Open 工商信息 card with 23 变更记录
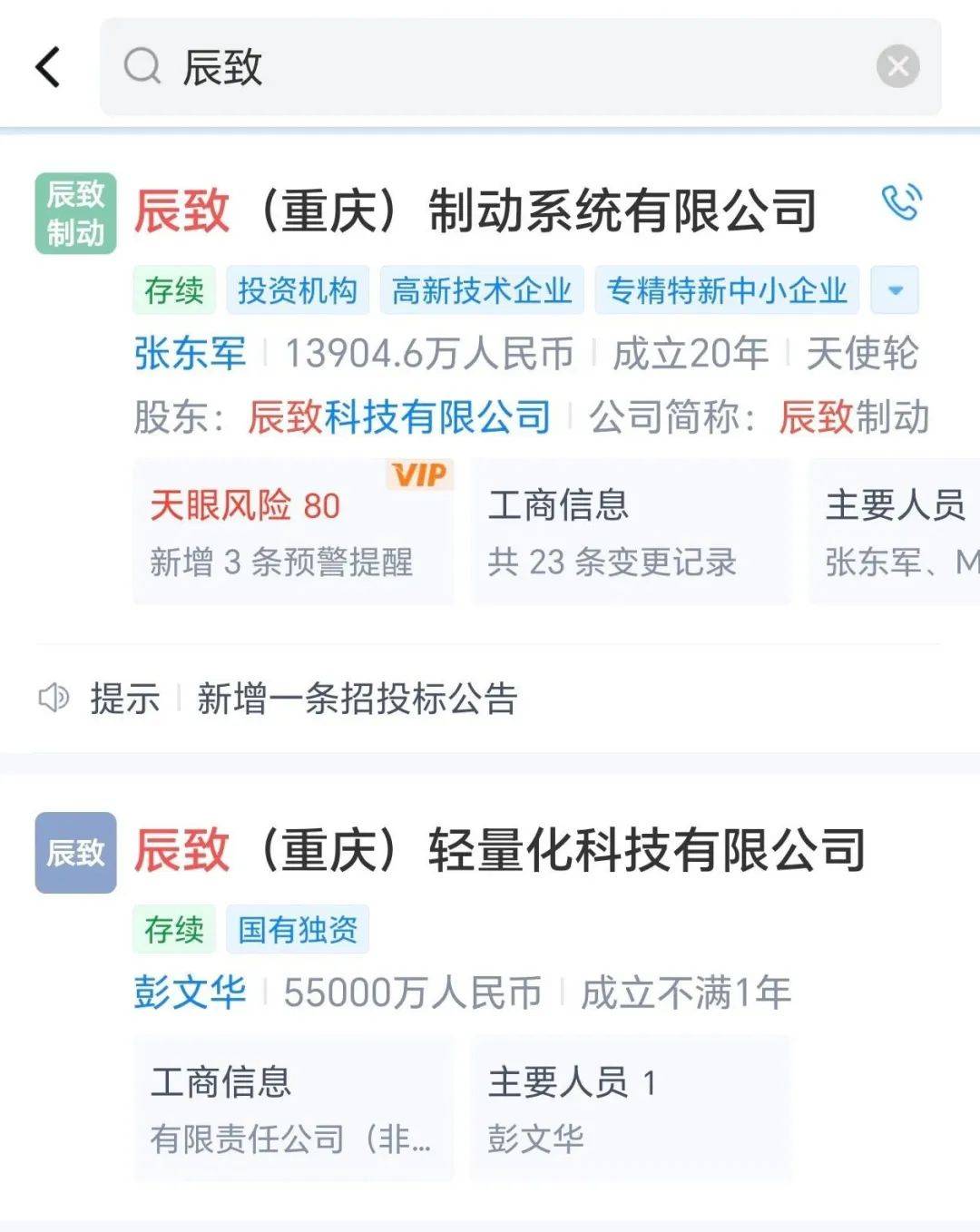The height and width of the screenshot is (1232, 980). pos(630,532)
